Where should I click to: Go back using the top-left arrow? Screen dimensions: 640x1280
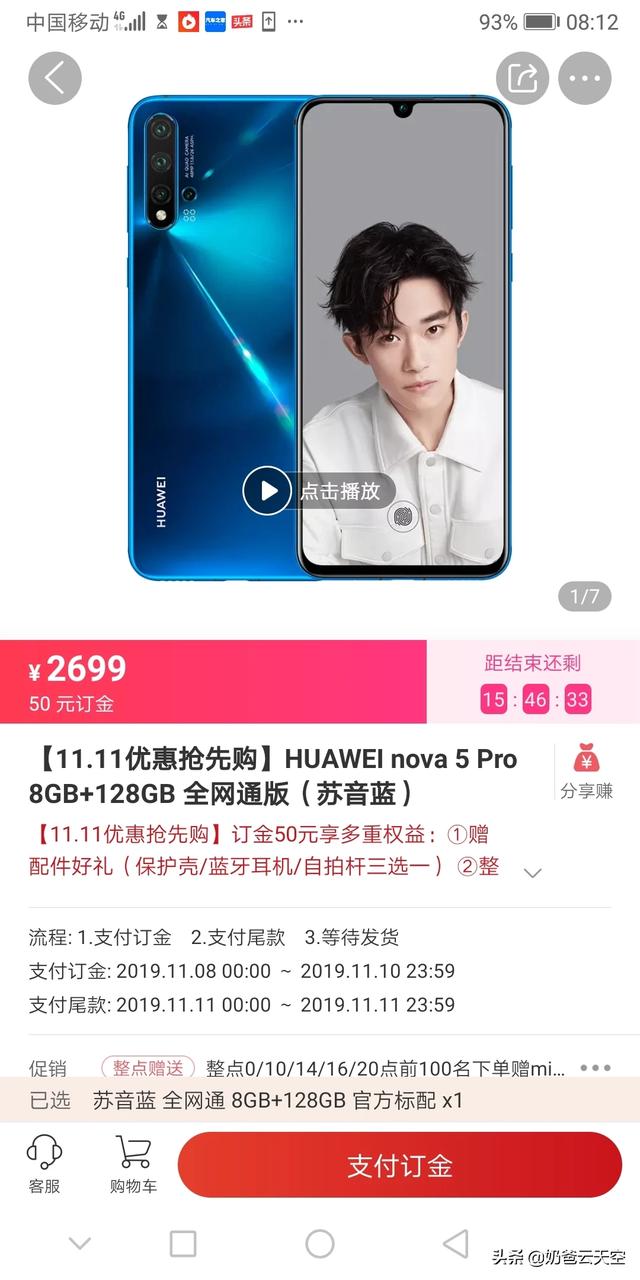click(x=54, y=78)
